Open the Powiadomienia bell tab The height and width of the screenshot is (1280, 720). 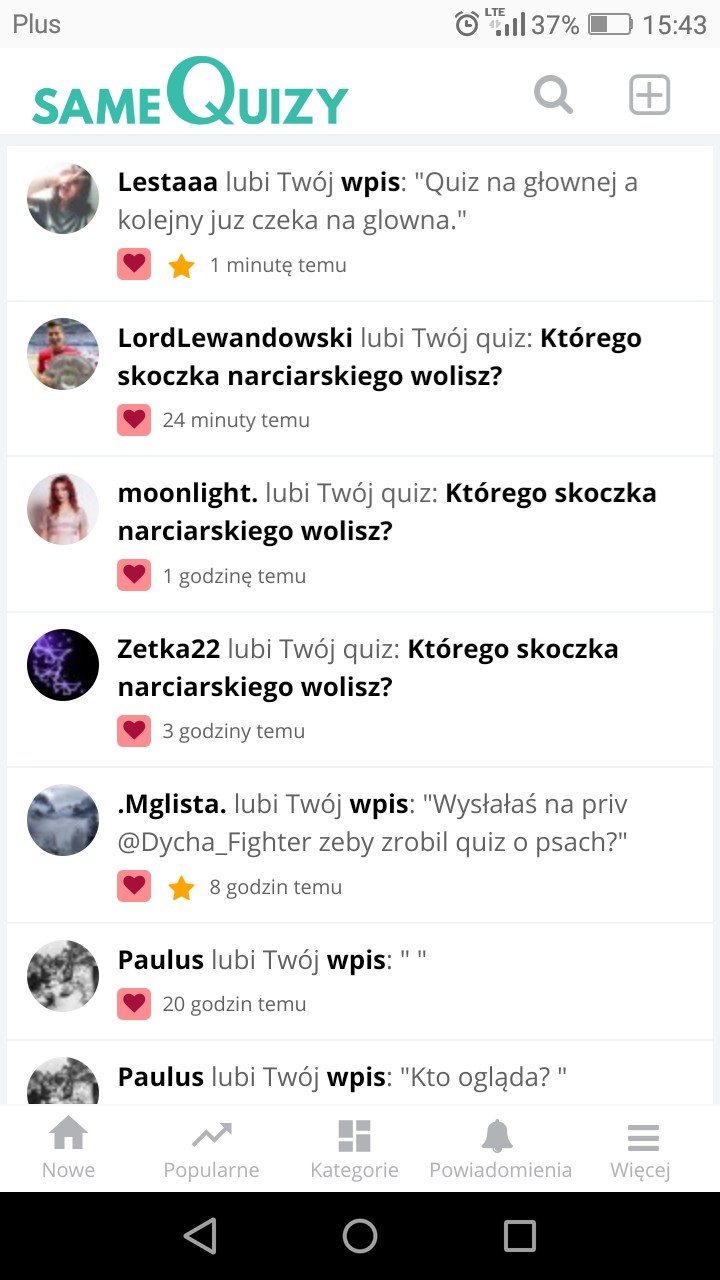(x=500, y=1148)
